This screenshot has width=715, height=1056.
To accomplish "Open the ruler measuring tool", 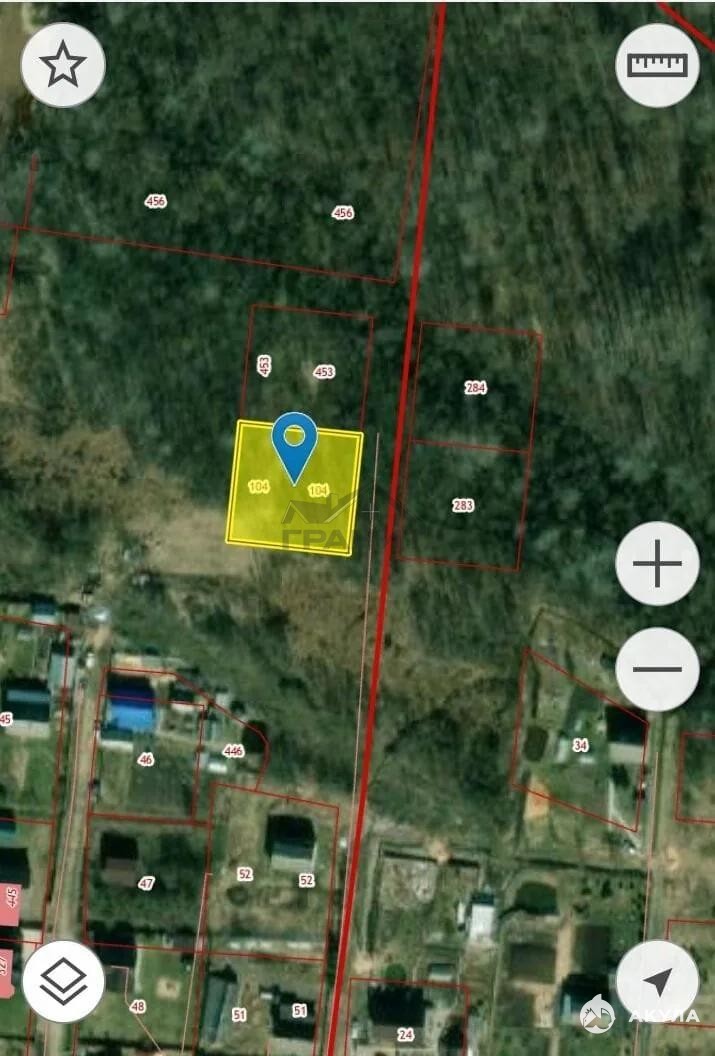I will [x=657, y=65].
